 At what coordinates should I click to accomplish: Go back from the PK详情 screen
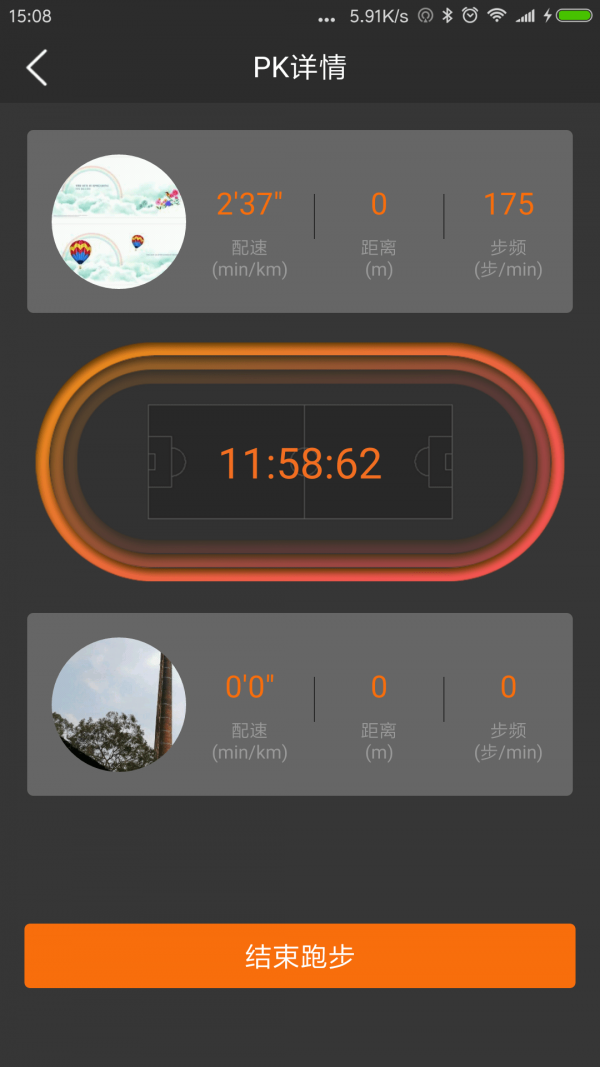pos(37,68)
